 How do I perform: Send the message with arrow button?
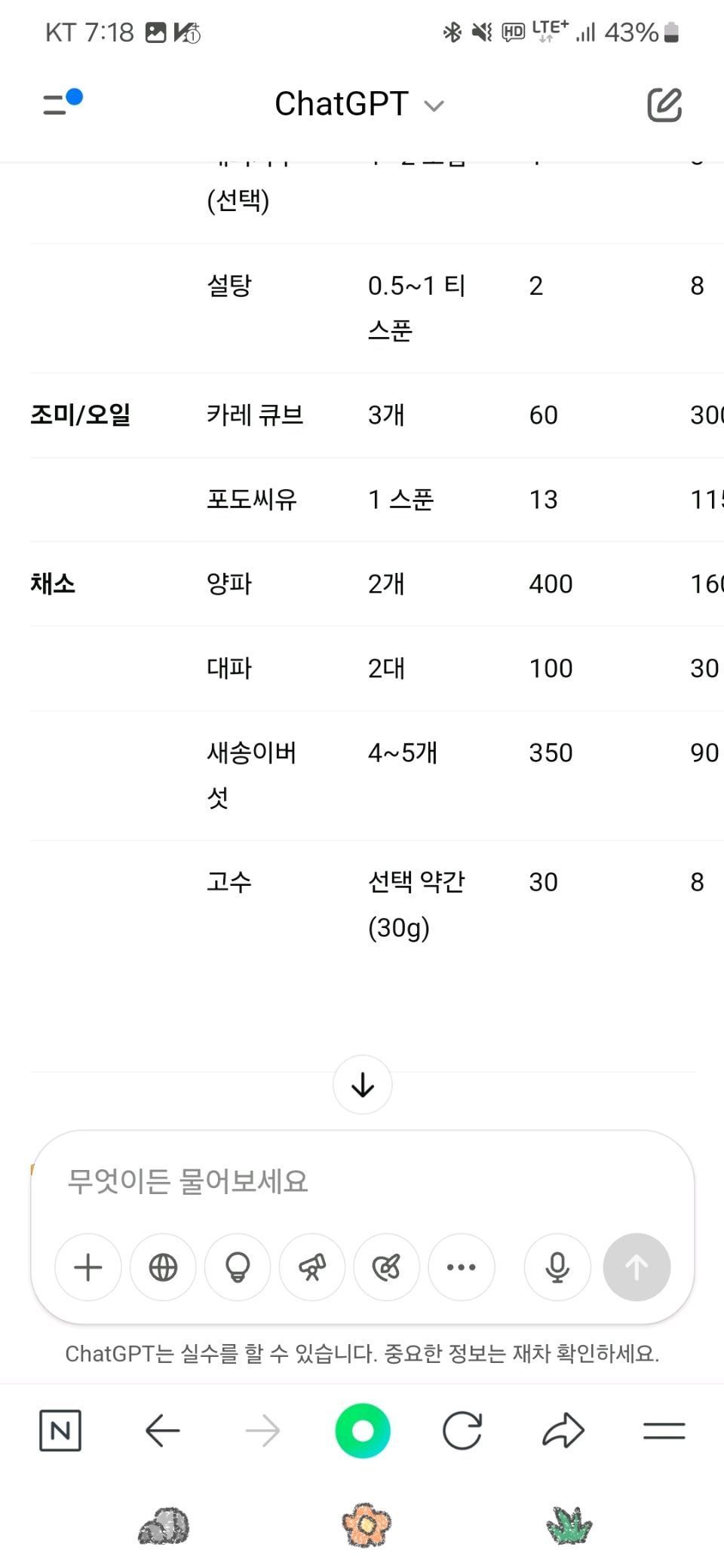[x=637, y=1267]
